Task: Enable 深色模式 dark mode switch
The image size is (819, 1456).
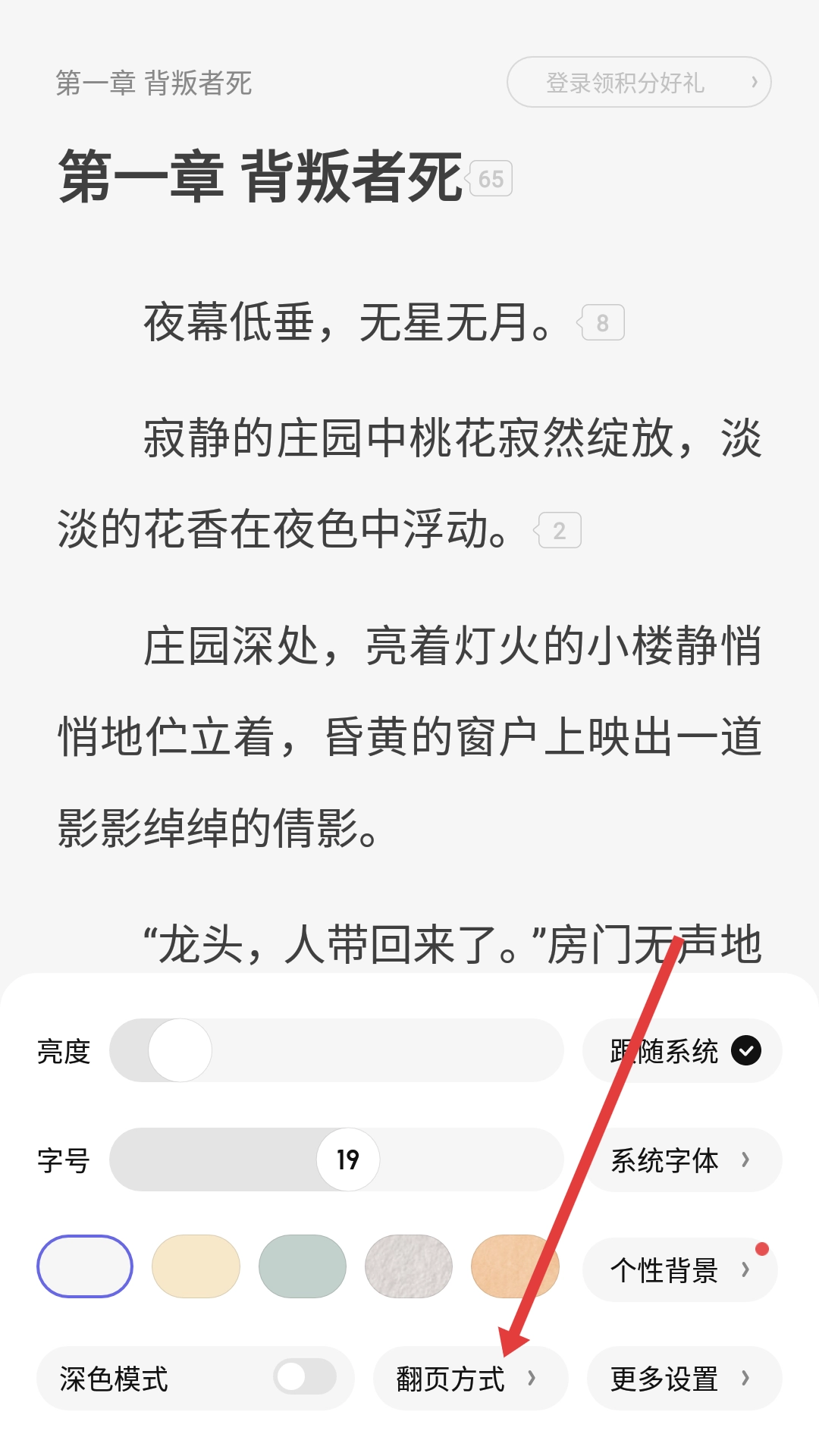Action: pyautogui.click(x=304, y=1377)
